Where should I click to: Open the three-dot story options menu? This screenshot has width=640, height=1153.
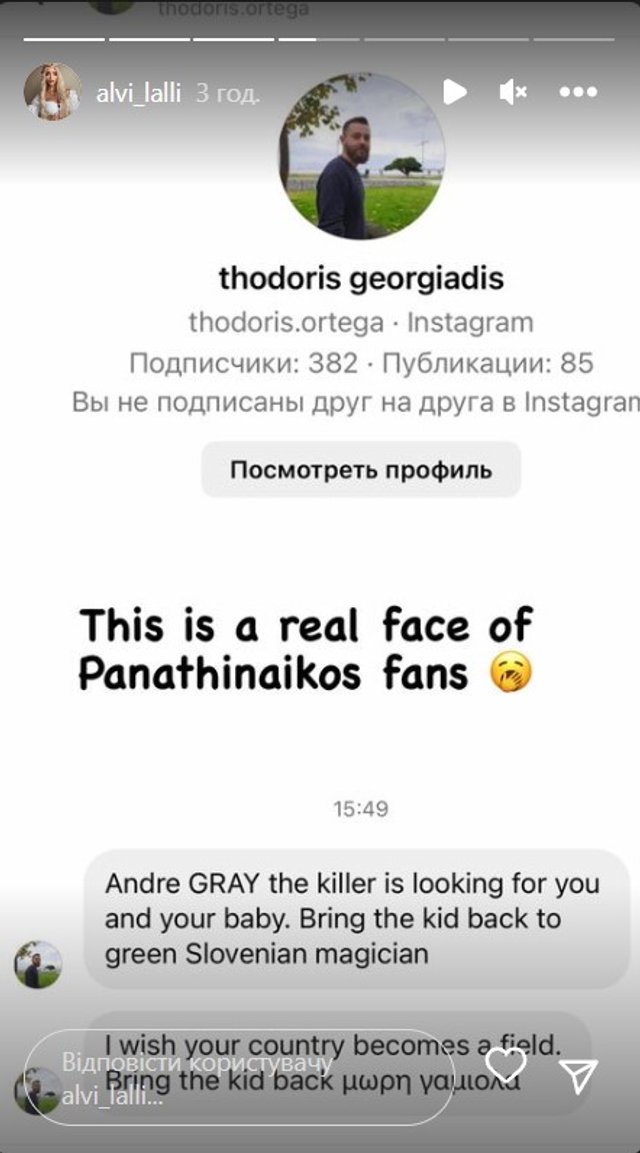(578, 93)
